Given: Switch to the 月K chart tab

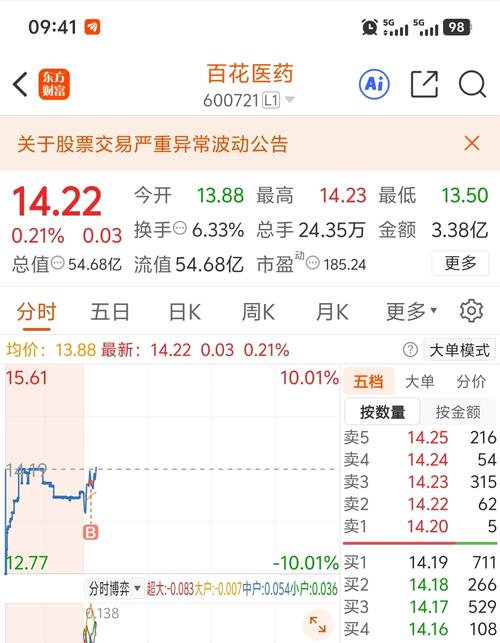Looking at the screenshot, I should coord(332,312).
